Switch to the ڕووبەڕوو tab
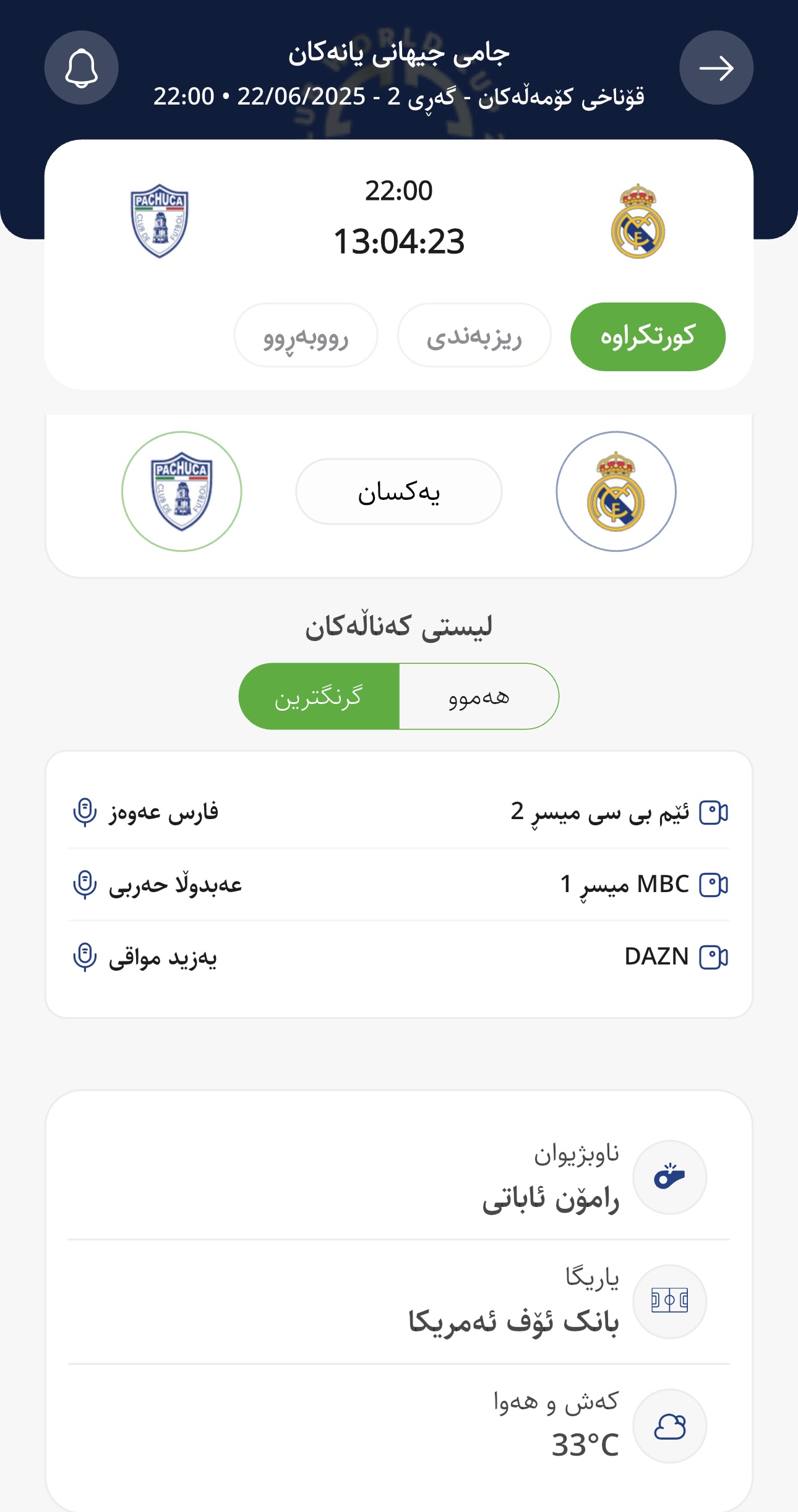The height and width of the screenshot is (1512, 798). point(306,335)
